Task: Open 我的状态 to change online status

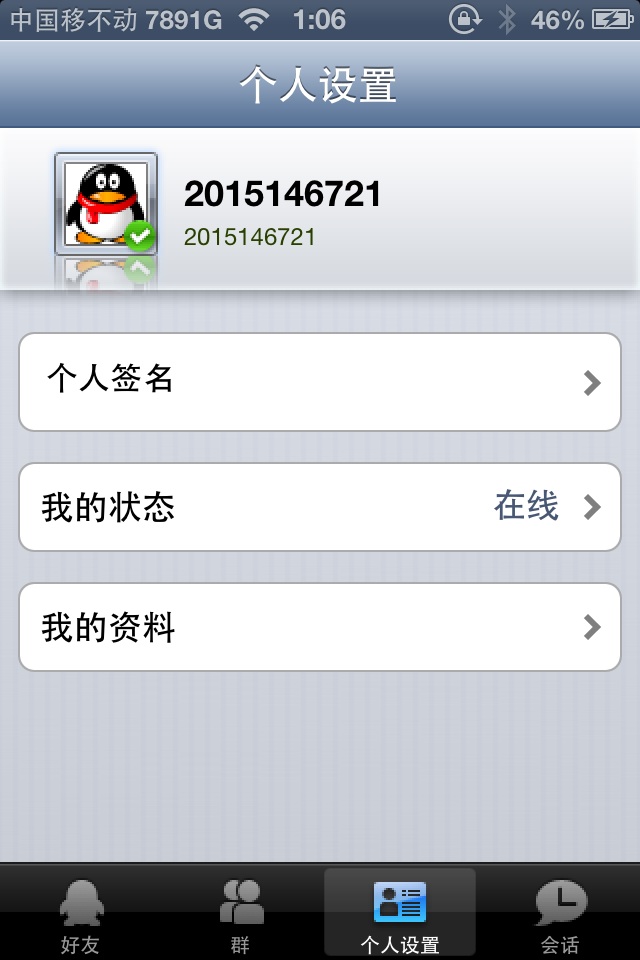Action: point(320,507)
